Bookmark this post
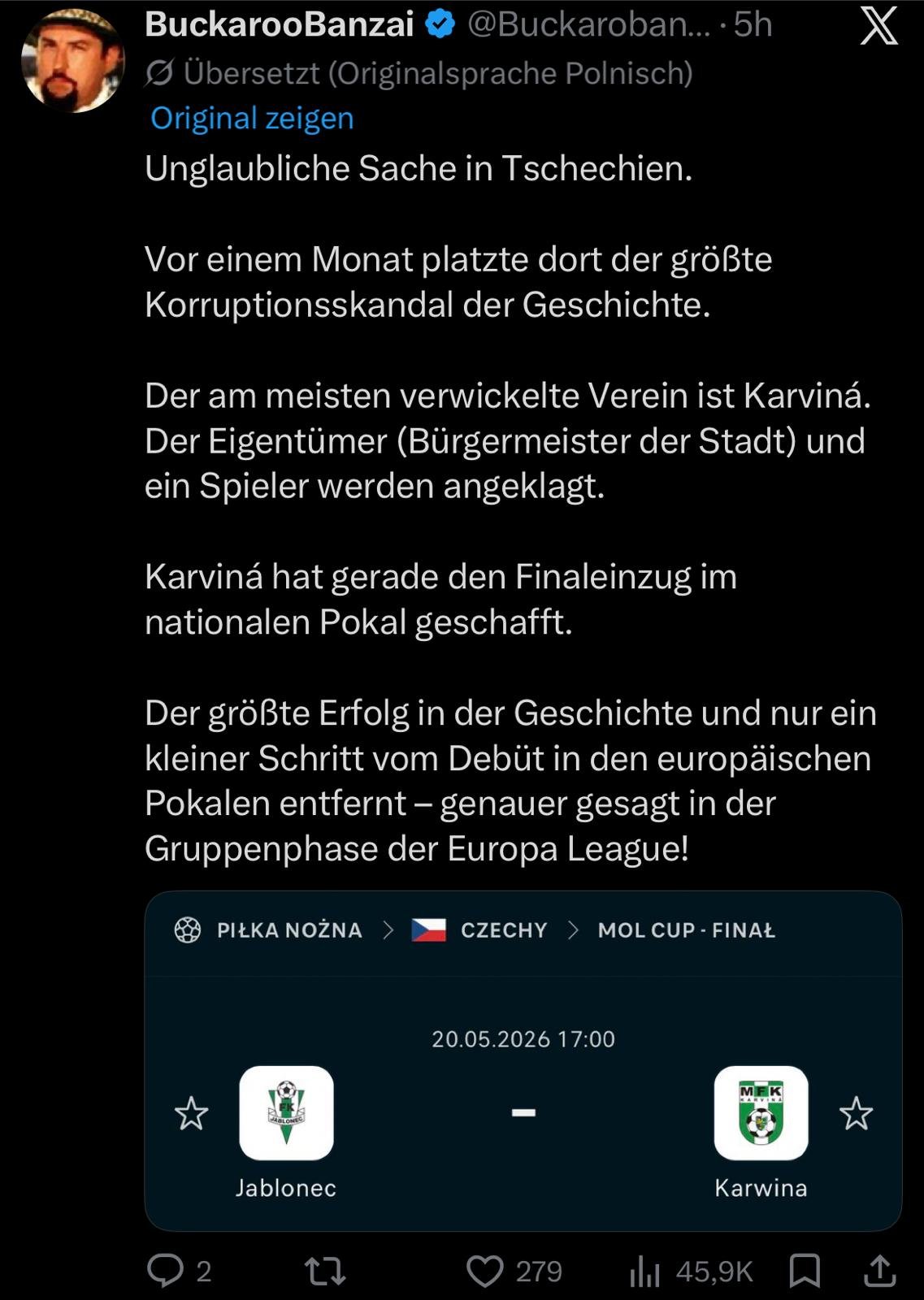The image size is (924, 1300). (x=805, y=1271)
